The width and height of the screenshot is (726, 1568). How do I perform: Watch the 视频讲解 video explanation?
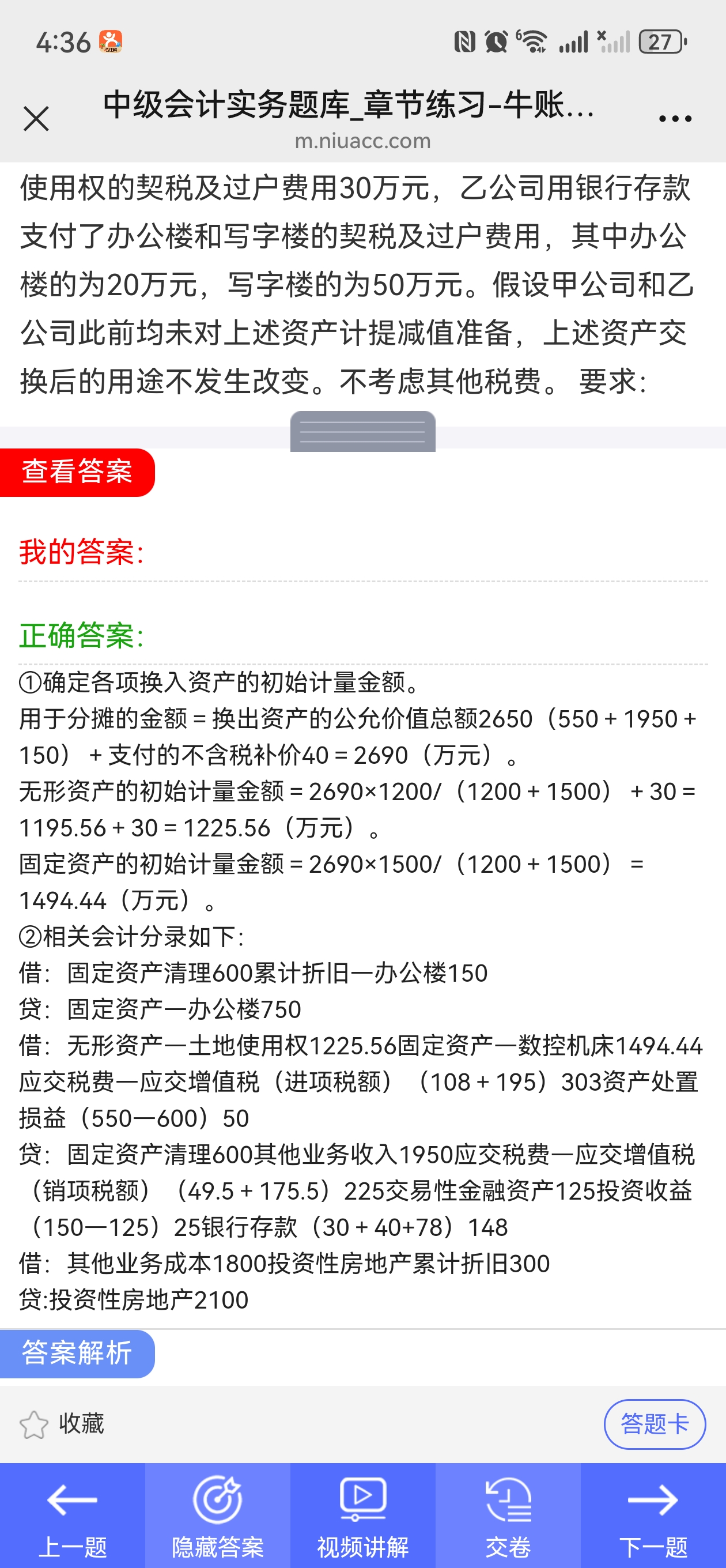pyautogui.click(x=362, y=1516)
